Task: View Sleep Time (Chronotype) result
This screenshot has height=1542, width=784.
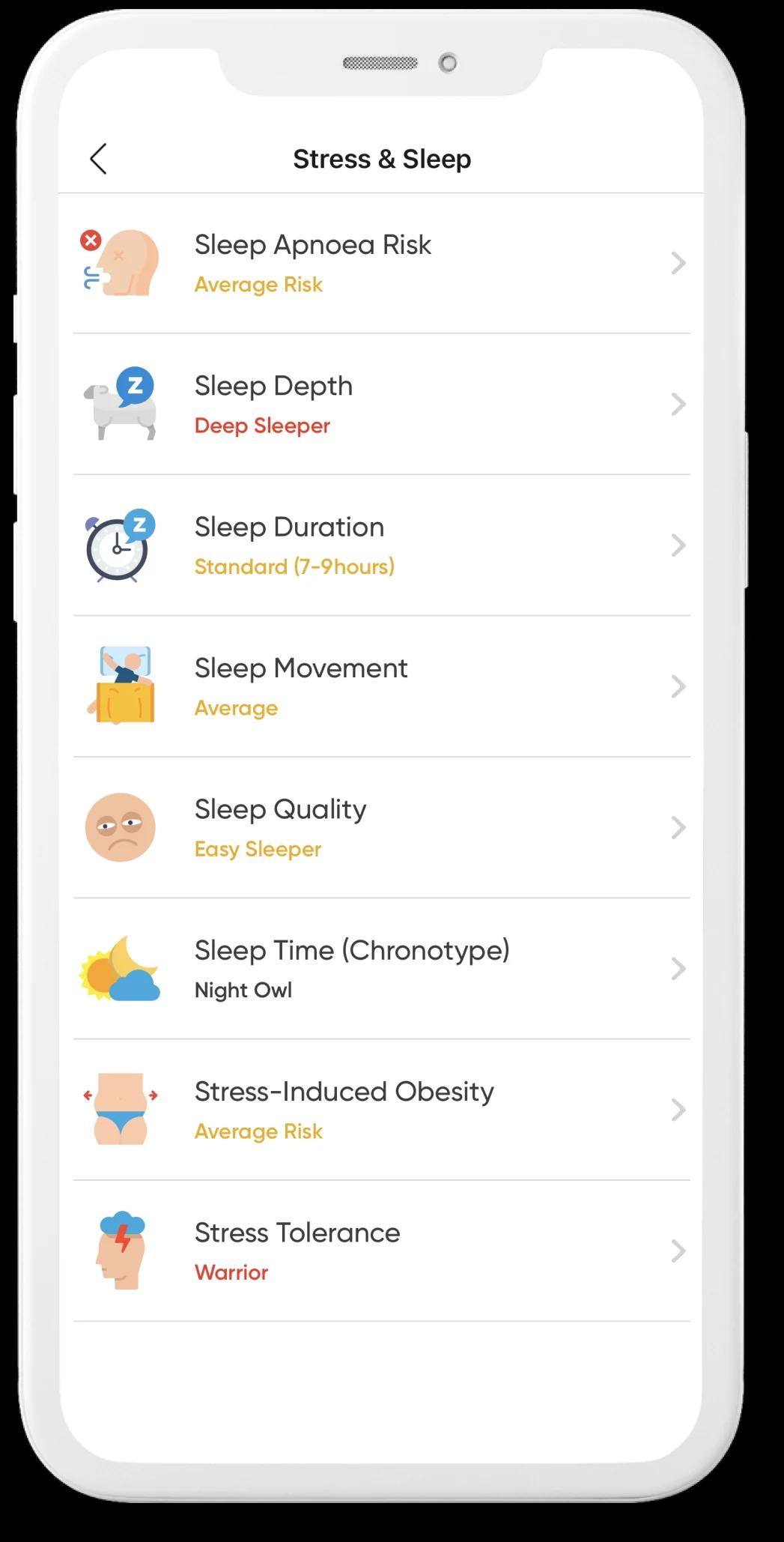Action: 381,969
